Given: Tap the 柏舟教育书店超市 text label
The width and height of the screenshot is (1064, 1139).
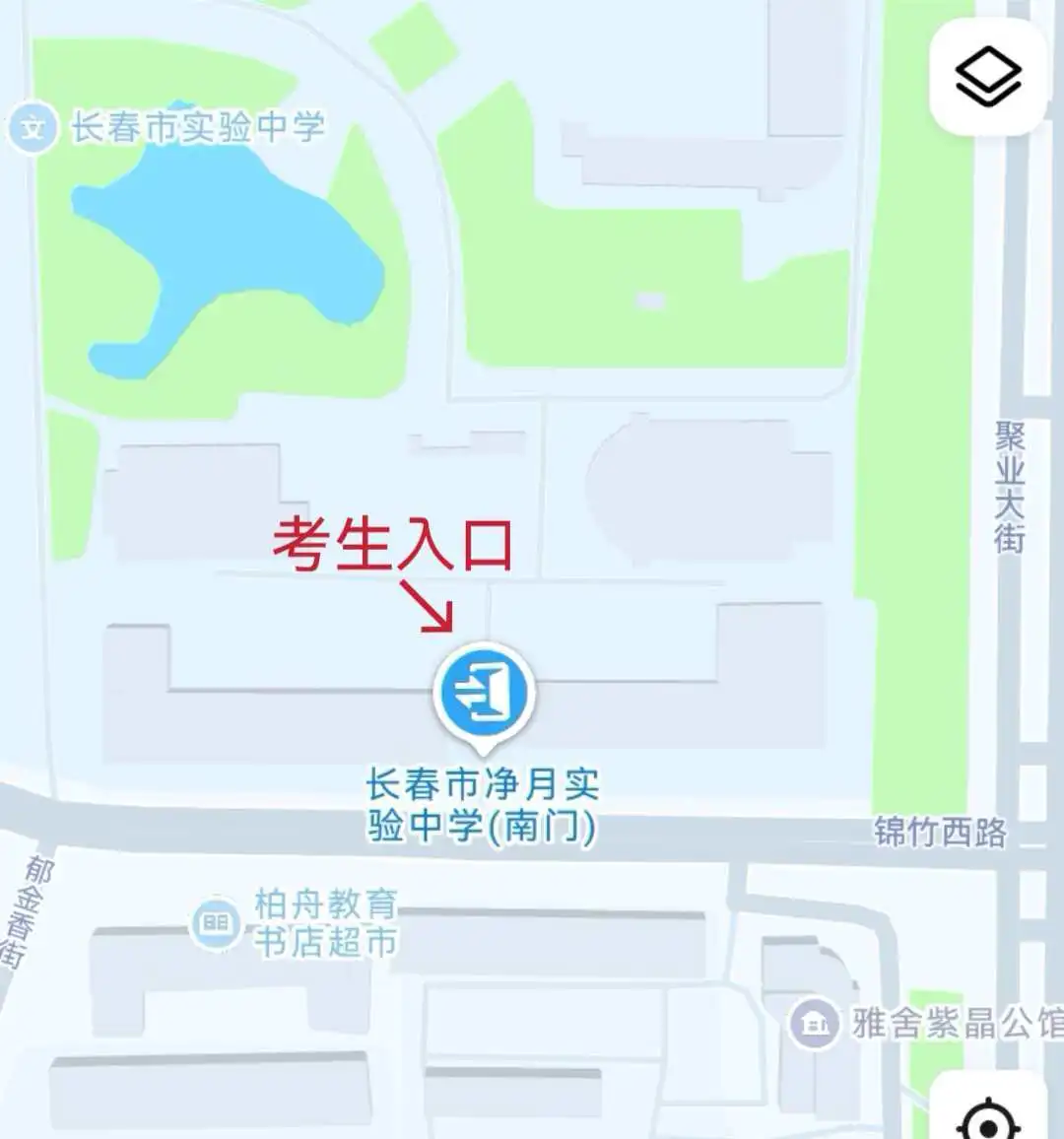Looking at the screenshot, I should coord(325,923).
